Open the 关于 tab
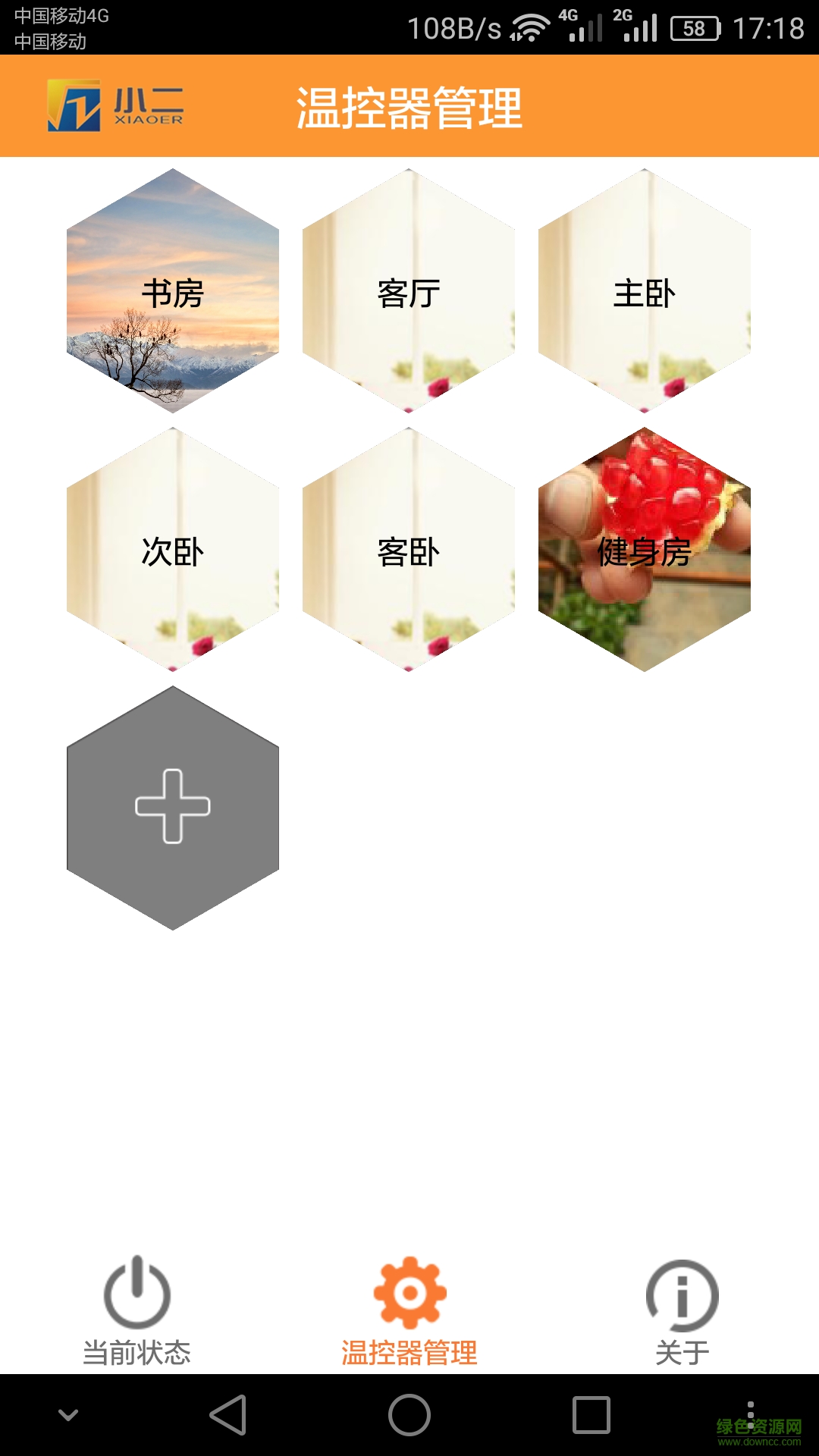 click(682, 1310)
